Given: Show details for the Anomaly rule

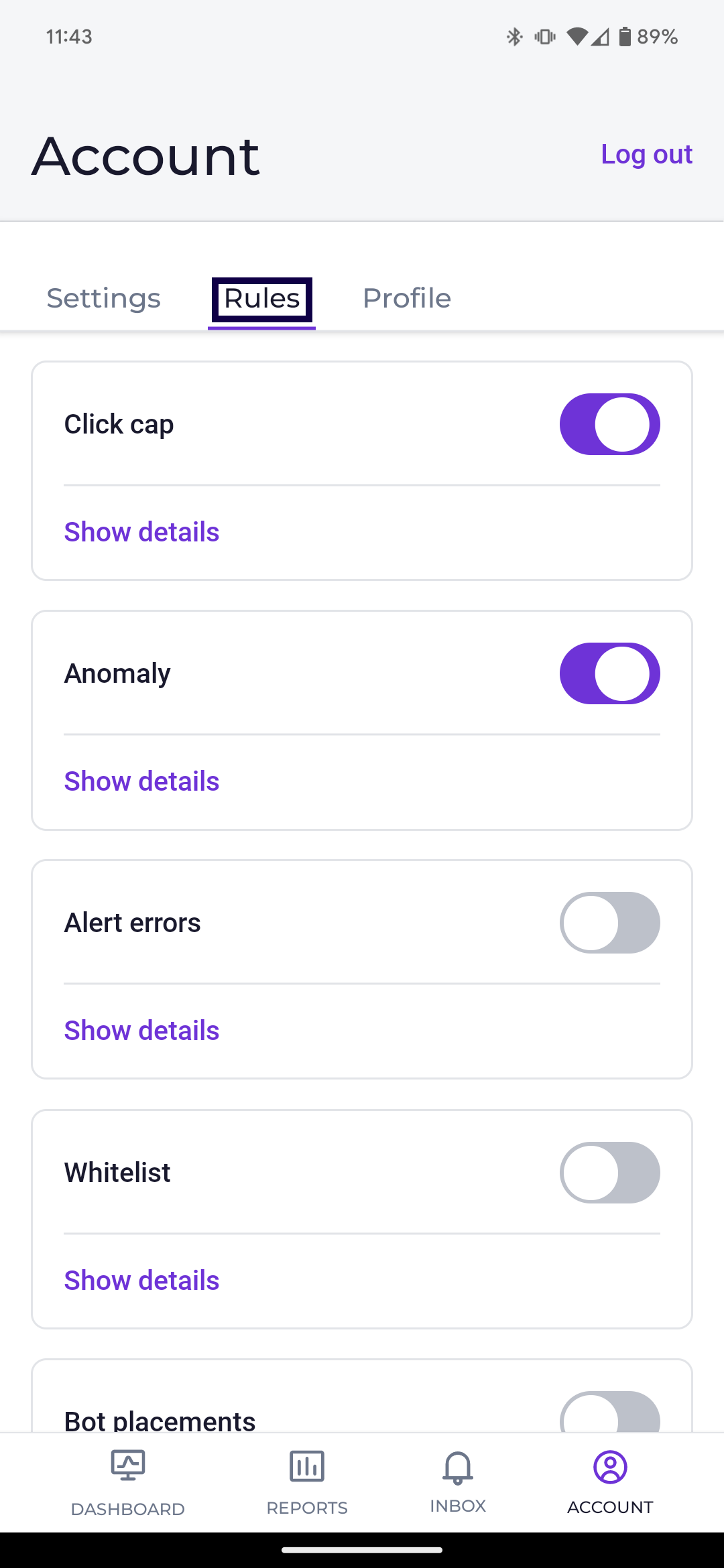Looking at the screenshot, I should point(141,780).
